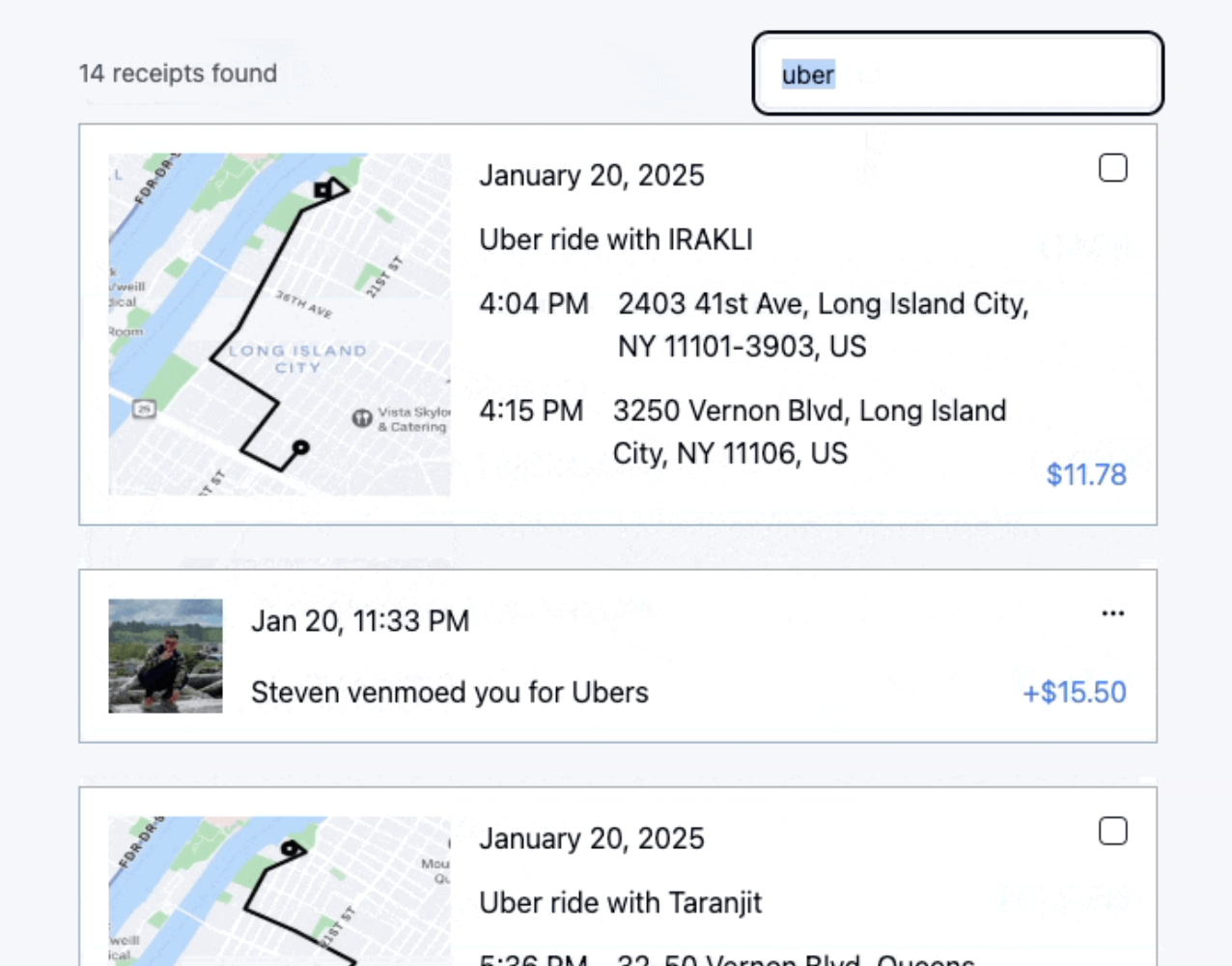Open the Uber ride with IRAKLI receipt
The width and height of the screenshot is (1232, 966).
tap(616, 240)
